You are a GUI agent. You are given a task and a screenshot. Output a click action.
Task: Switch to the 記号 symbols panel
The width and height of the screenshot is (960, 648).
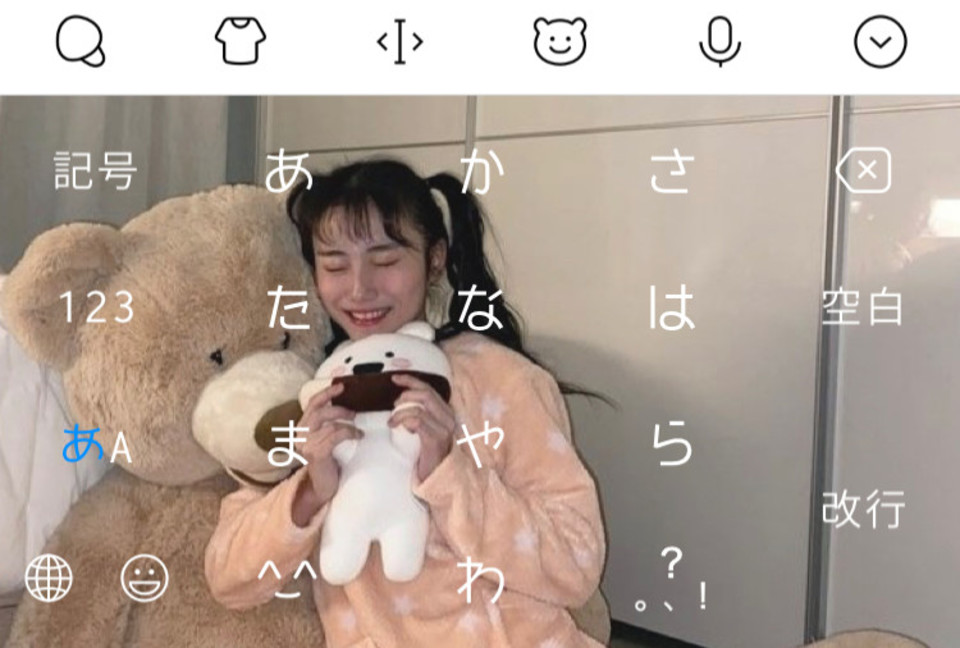click(x=95, y=172)
